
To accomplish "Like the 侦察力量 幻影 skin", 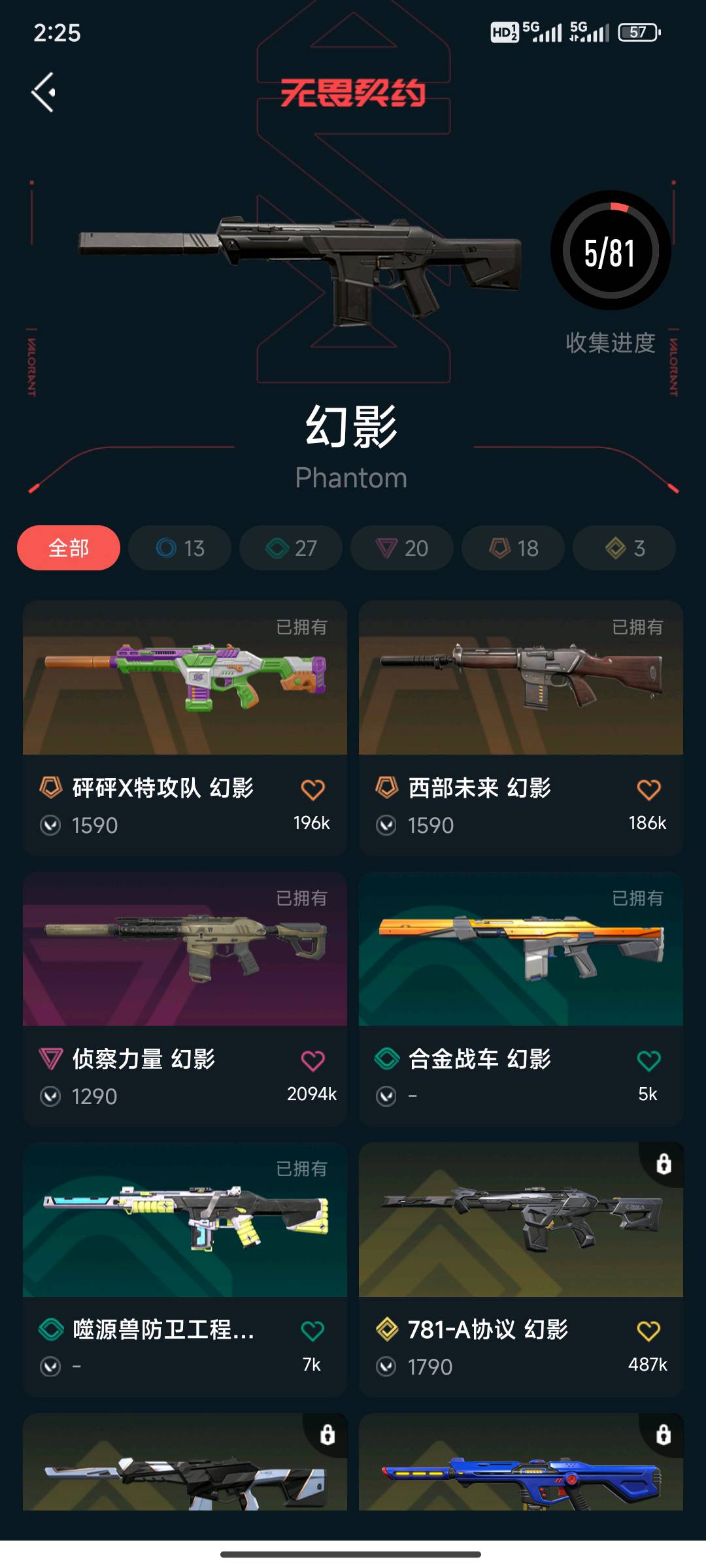I will pyautogui.click(x=312, y=1060).
